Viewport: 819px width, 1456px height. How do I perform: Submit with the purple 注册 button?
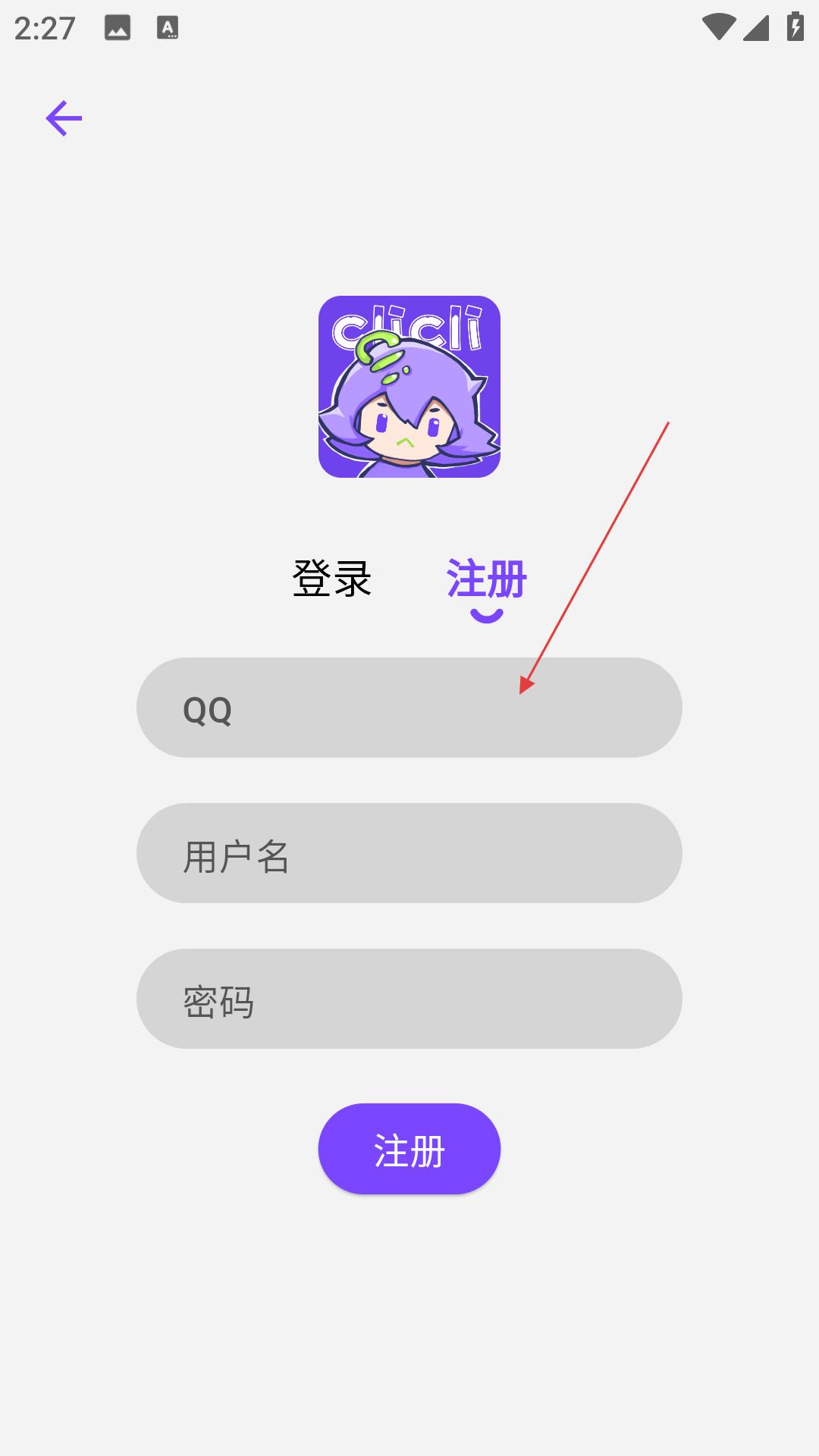pyautogui.click(x=409, y=1149)
